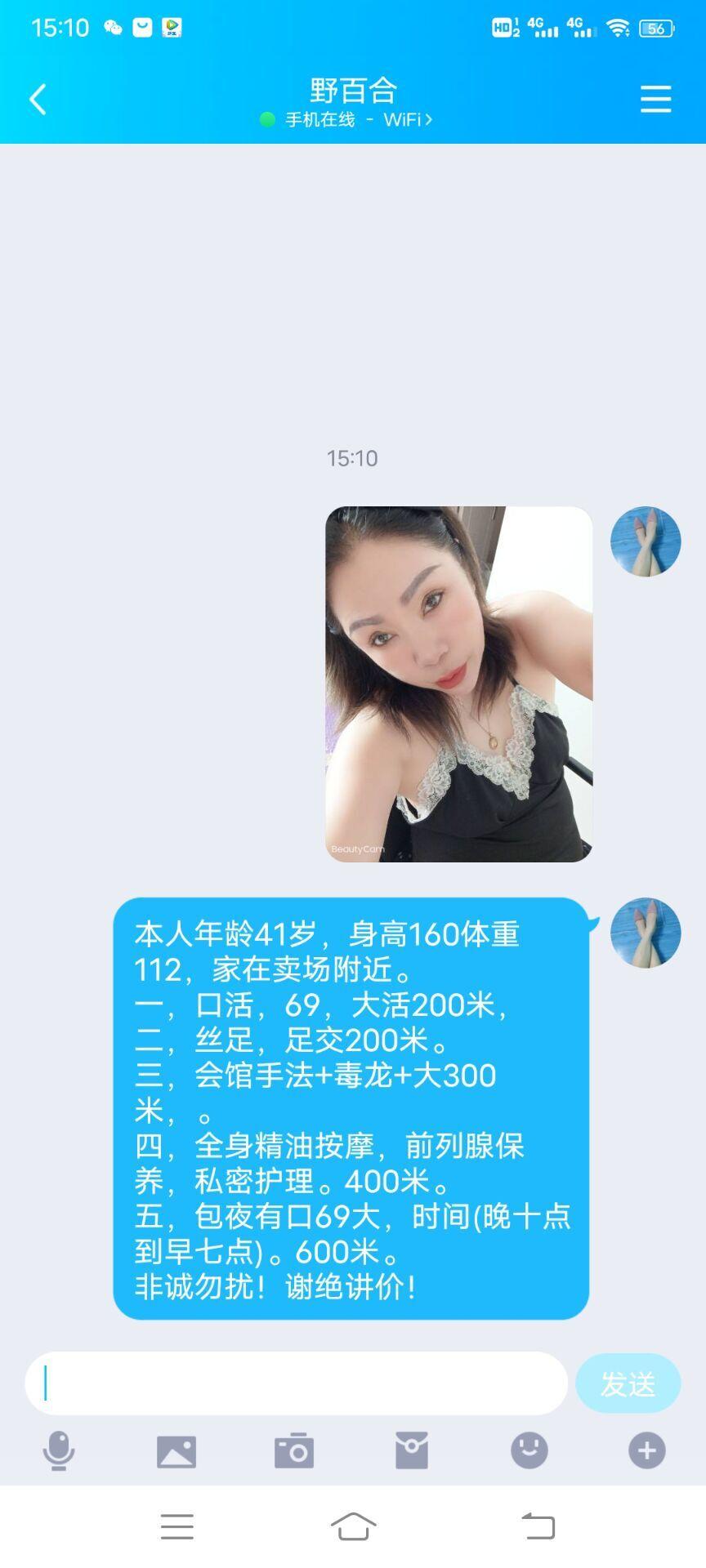The height and width of the screenshot is (1568, 706).
Task: Open the red packet option
Action: (412, 1451)
